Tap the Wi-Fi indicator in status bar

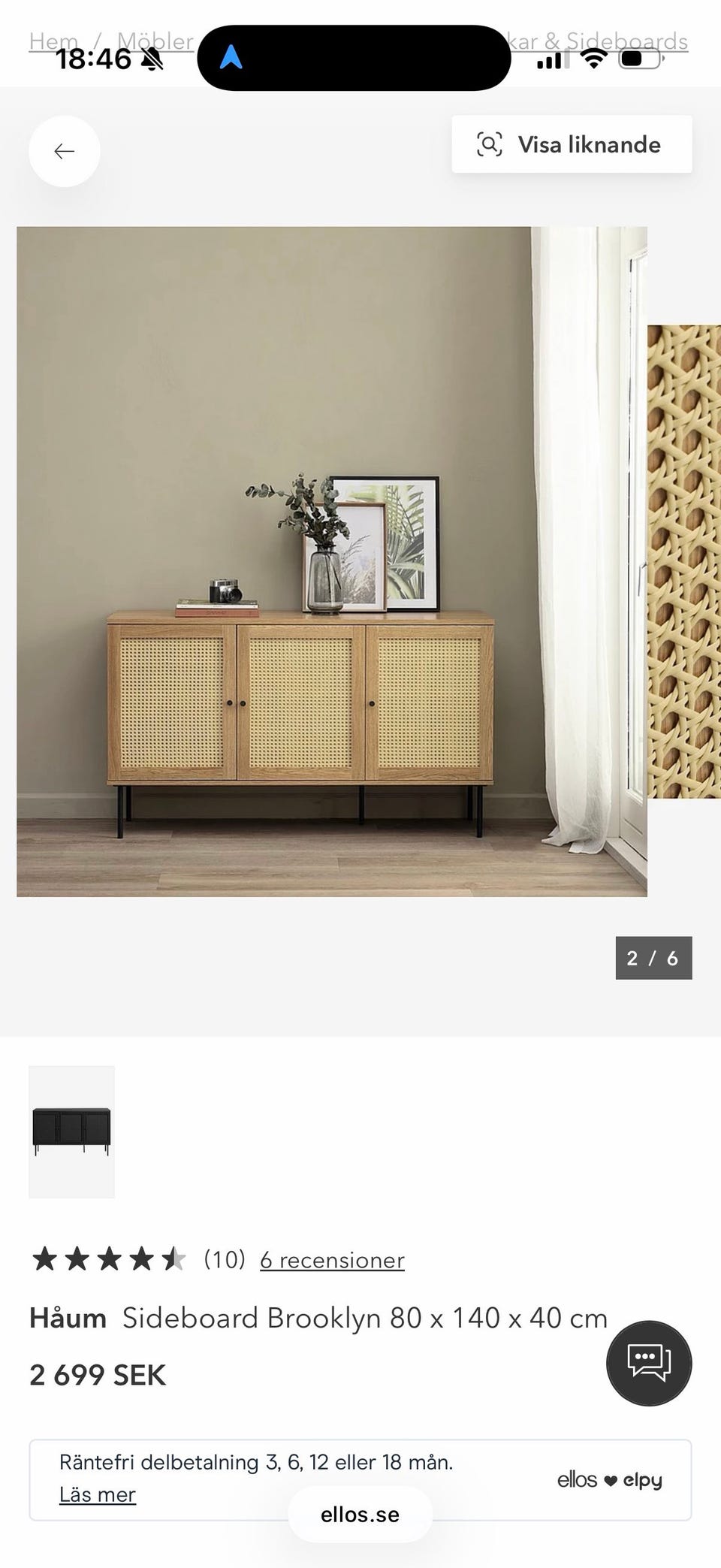tap(593, 60)
